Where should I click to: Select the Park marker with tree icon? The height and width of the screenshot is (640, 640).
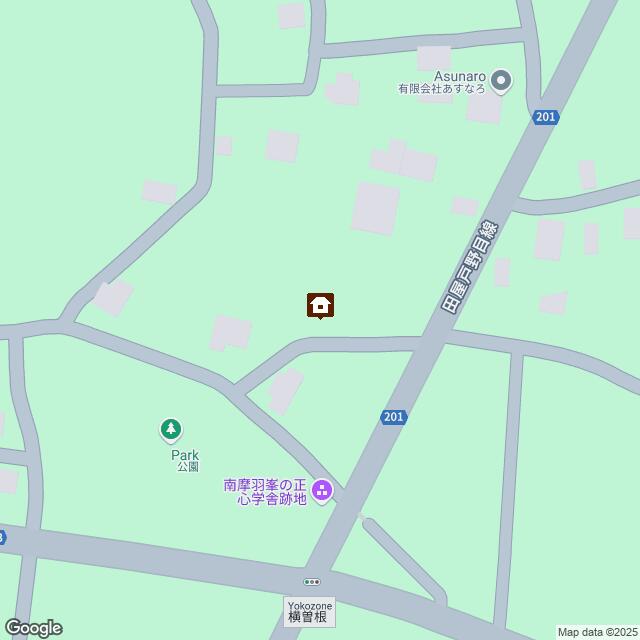pos(171,430)
